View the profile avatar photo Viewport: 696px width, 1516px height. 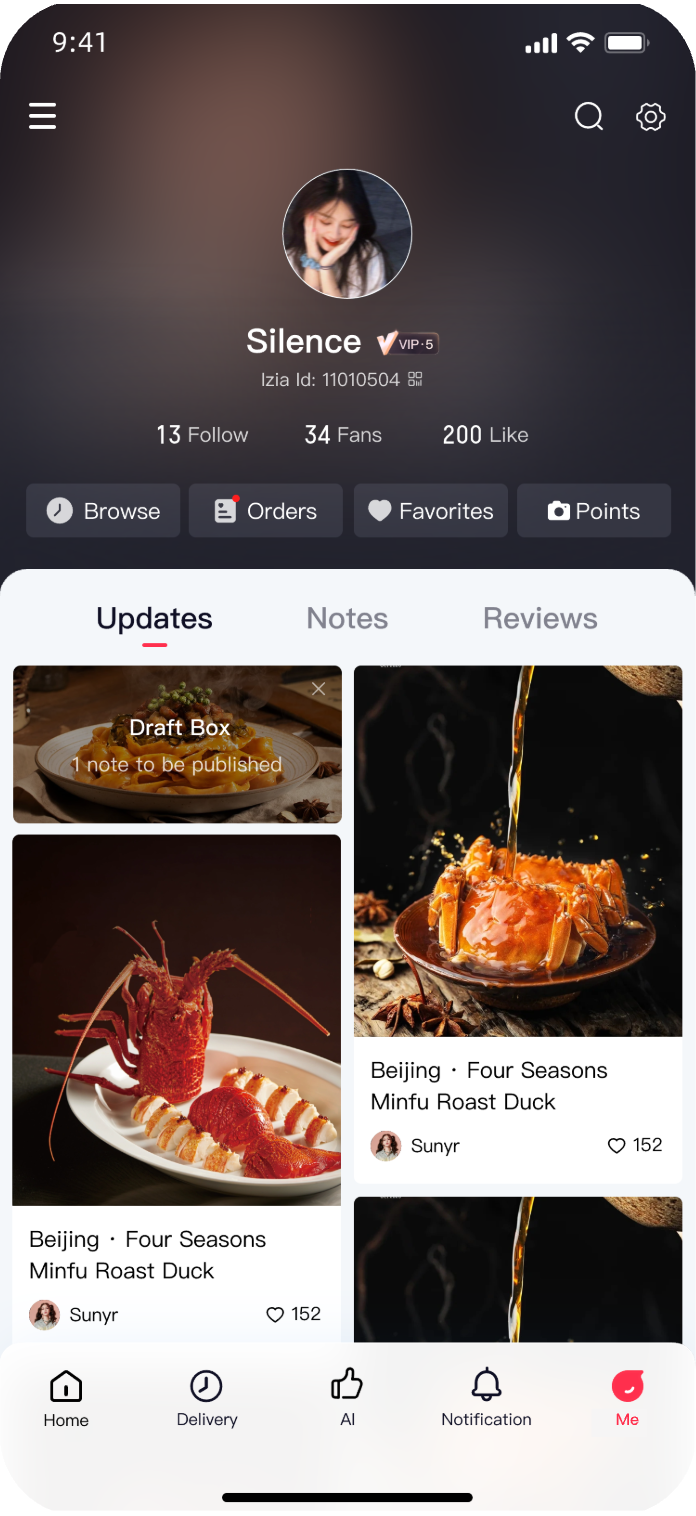(x=347, y=234)
